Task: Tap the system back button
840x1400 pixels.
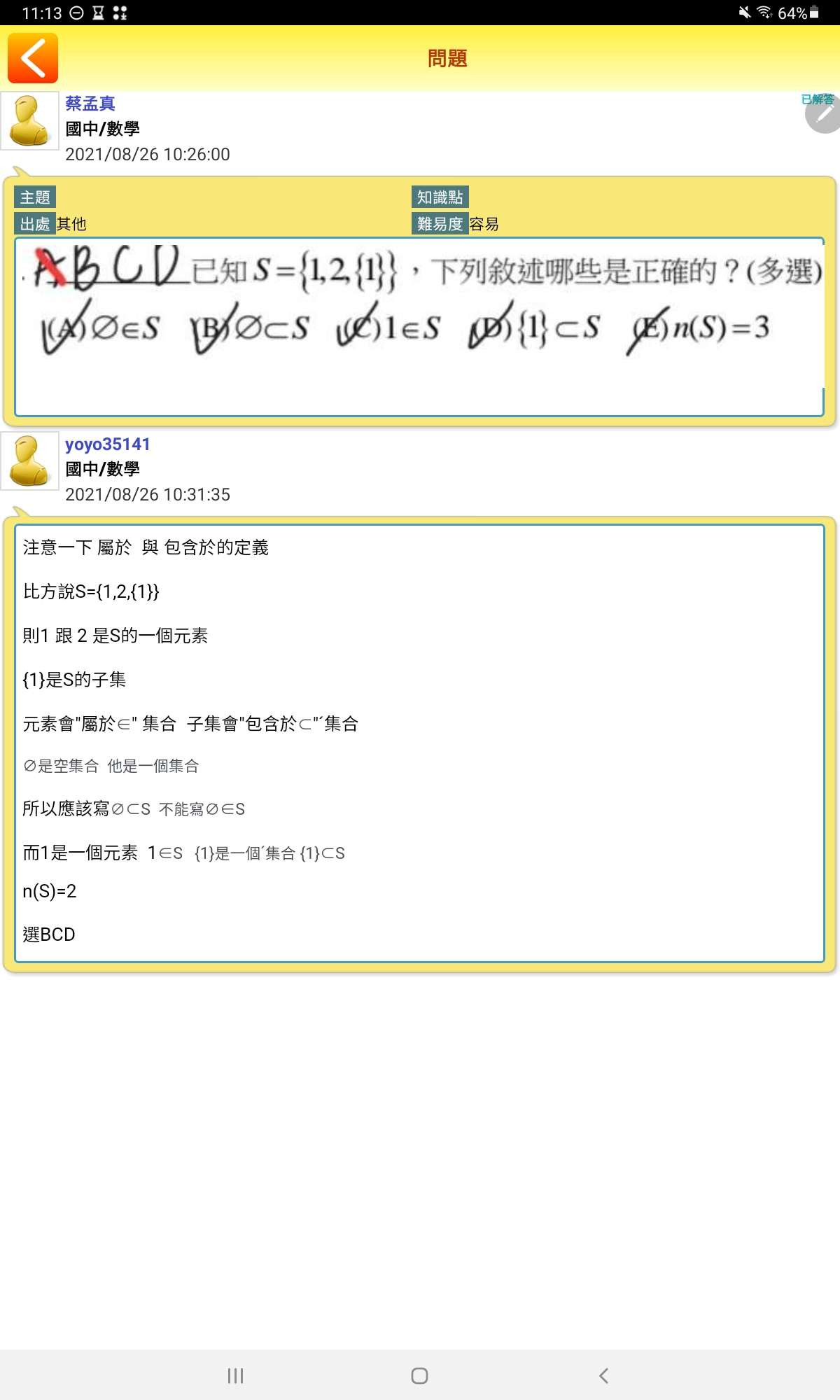Action: coord(603,1375)
